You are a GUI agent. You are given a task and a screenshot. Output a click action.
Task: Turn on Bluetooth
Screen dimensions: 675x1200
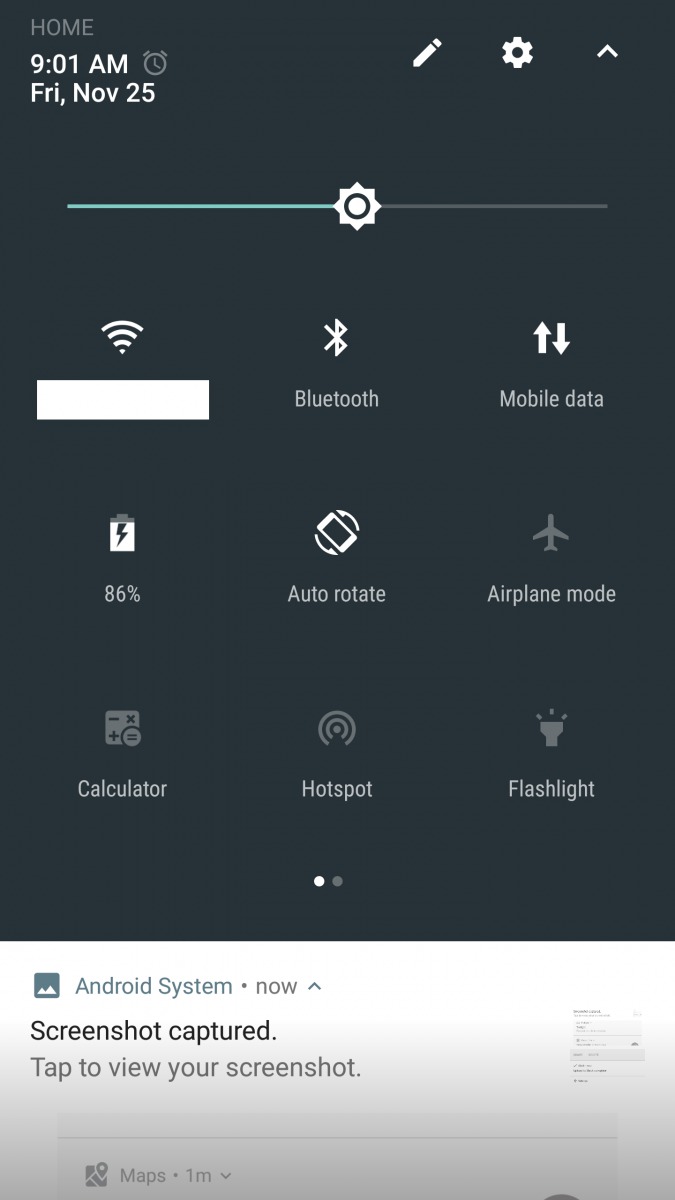point(336,340)
